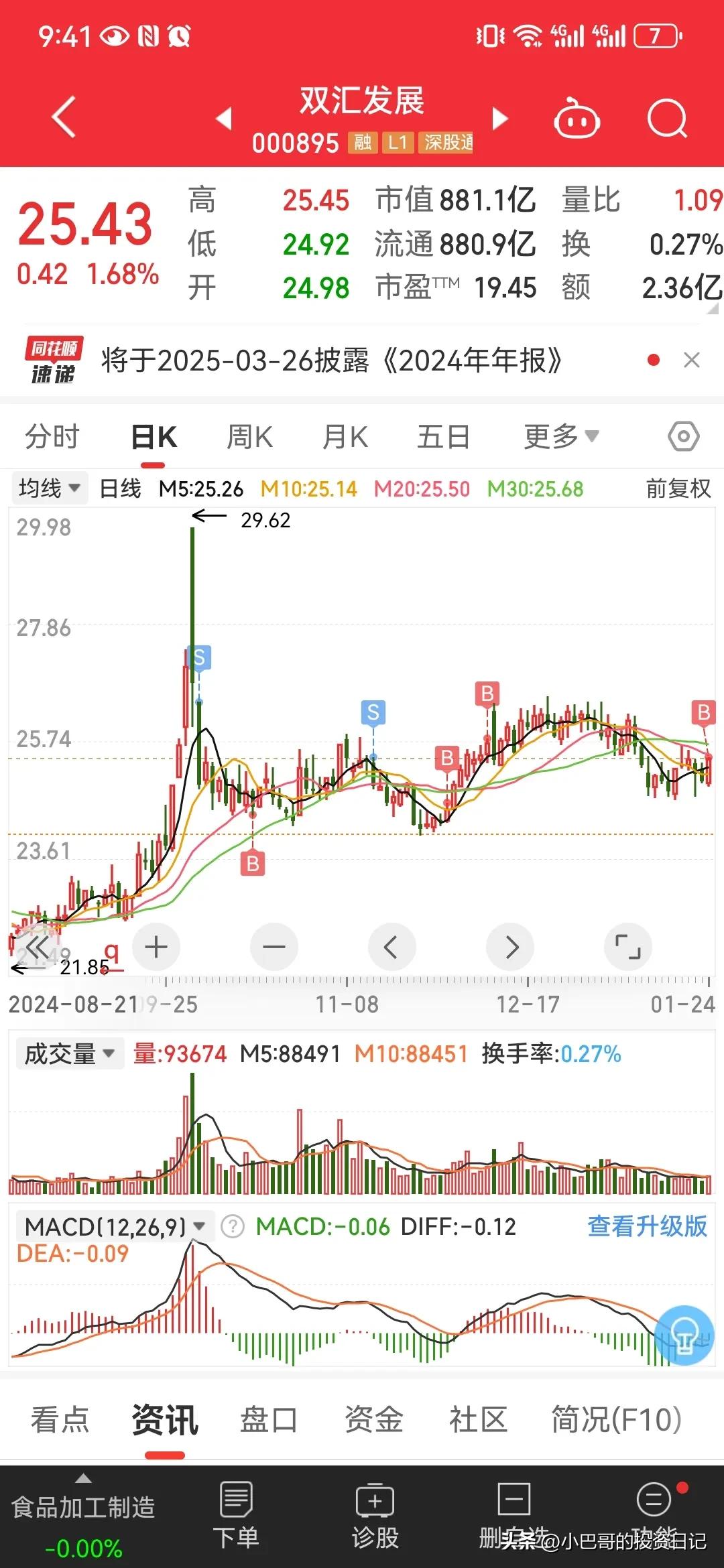724x1568 pixels.
Task: Zoom in with the plus button
Action: click(156, 947)
